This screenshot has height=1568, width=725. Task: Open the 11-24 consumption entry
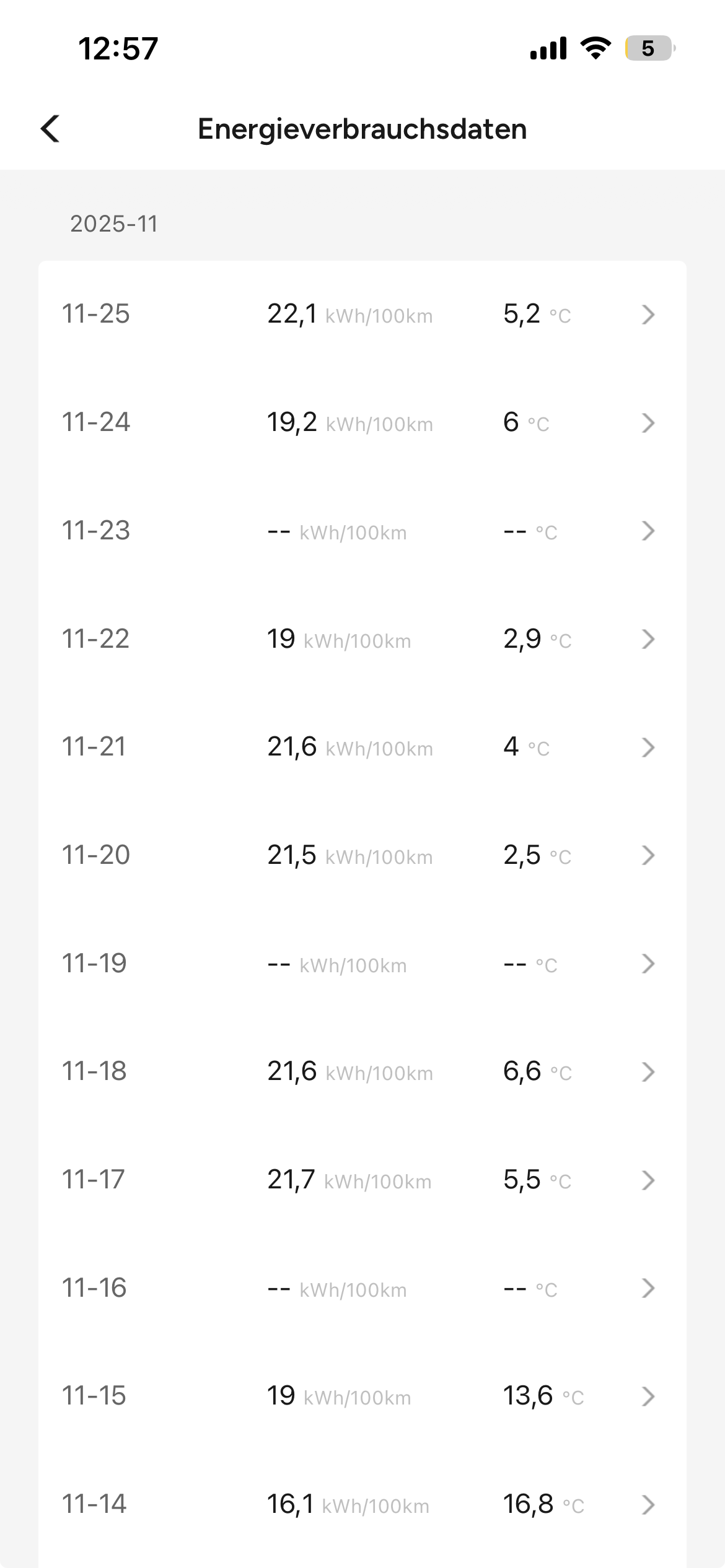click(362, 423)
